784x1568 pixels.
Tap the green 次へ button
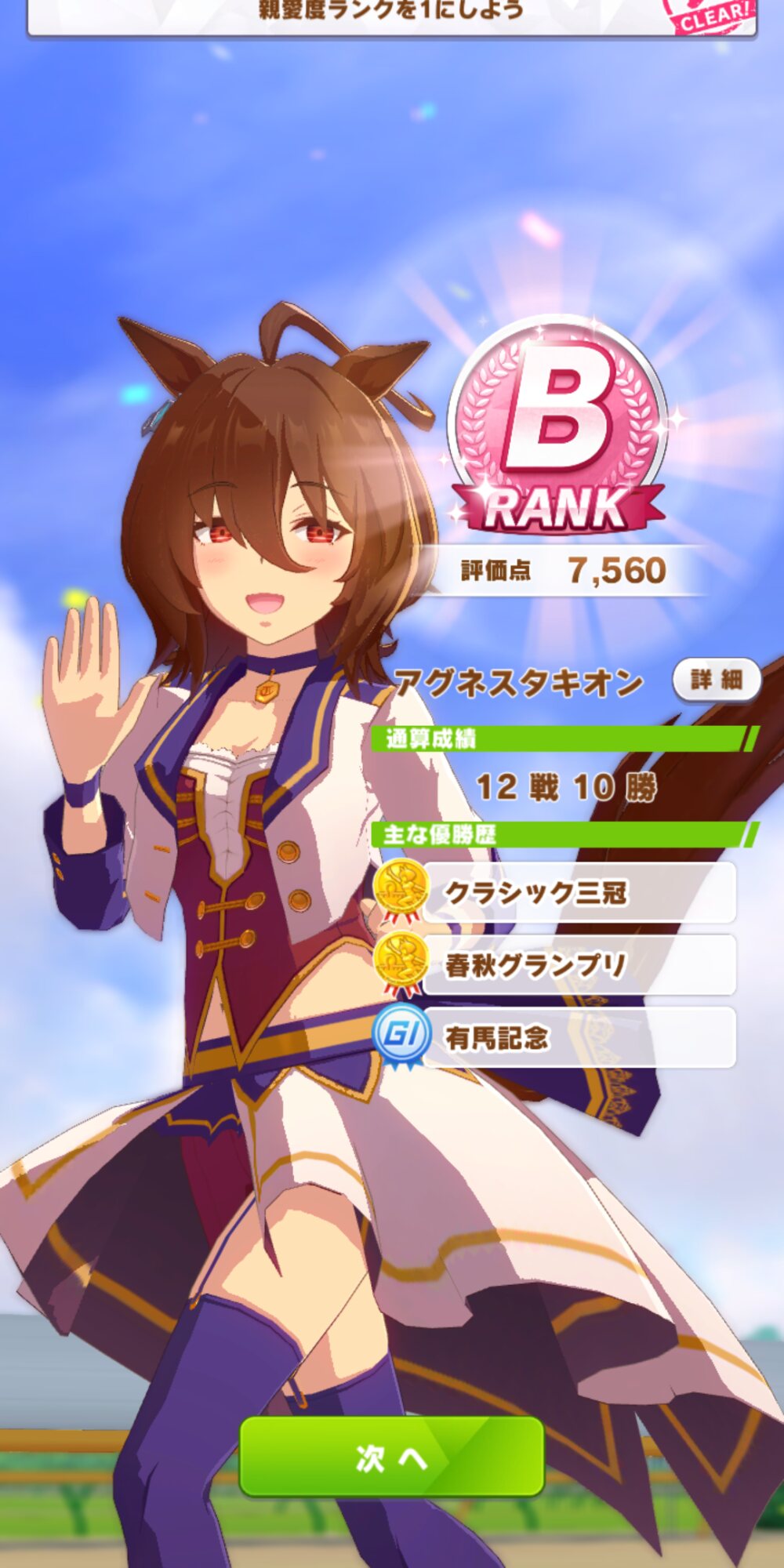click(391, 1456)
